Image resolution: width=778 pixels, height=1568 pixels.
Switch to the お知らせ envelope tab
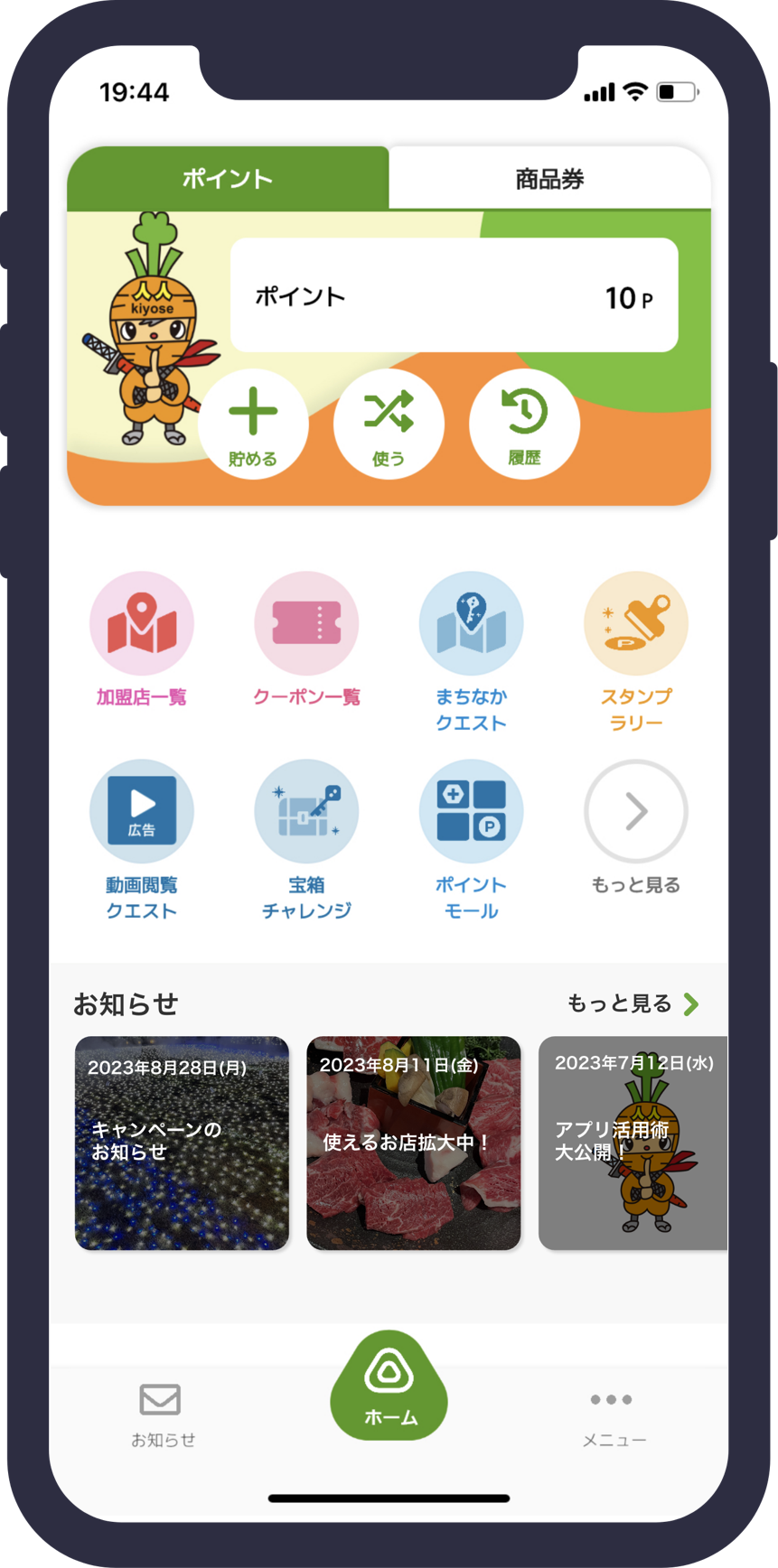pyautogui.click(x=163, y=1414)
